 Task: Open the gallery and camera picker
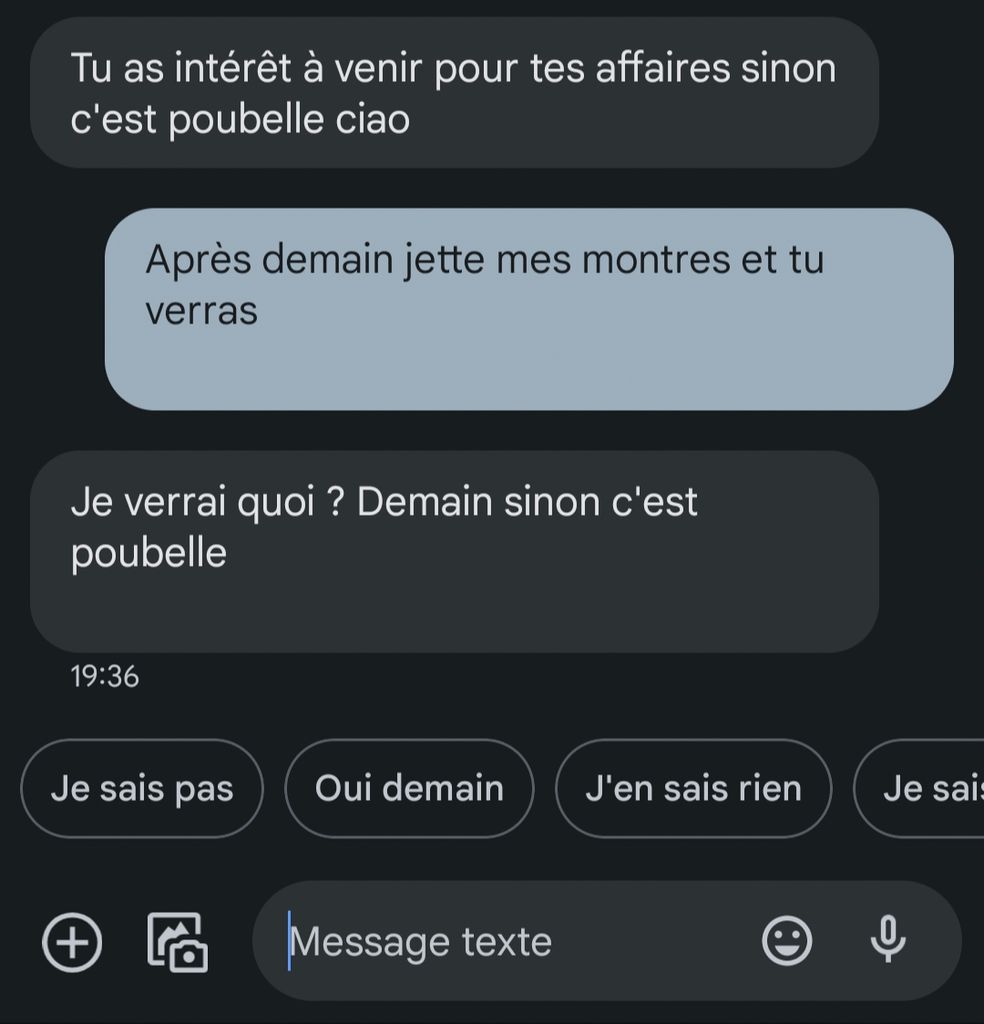pyautogui.click(x=177, y=942)
